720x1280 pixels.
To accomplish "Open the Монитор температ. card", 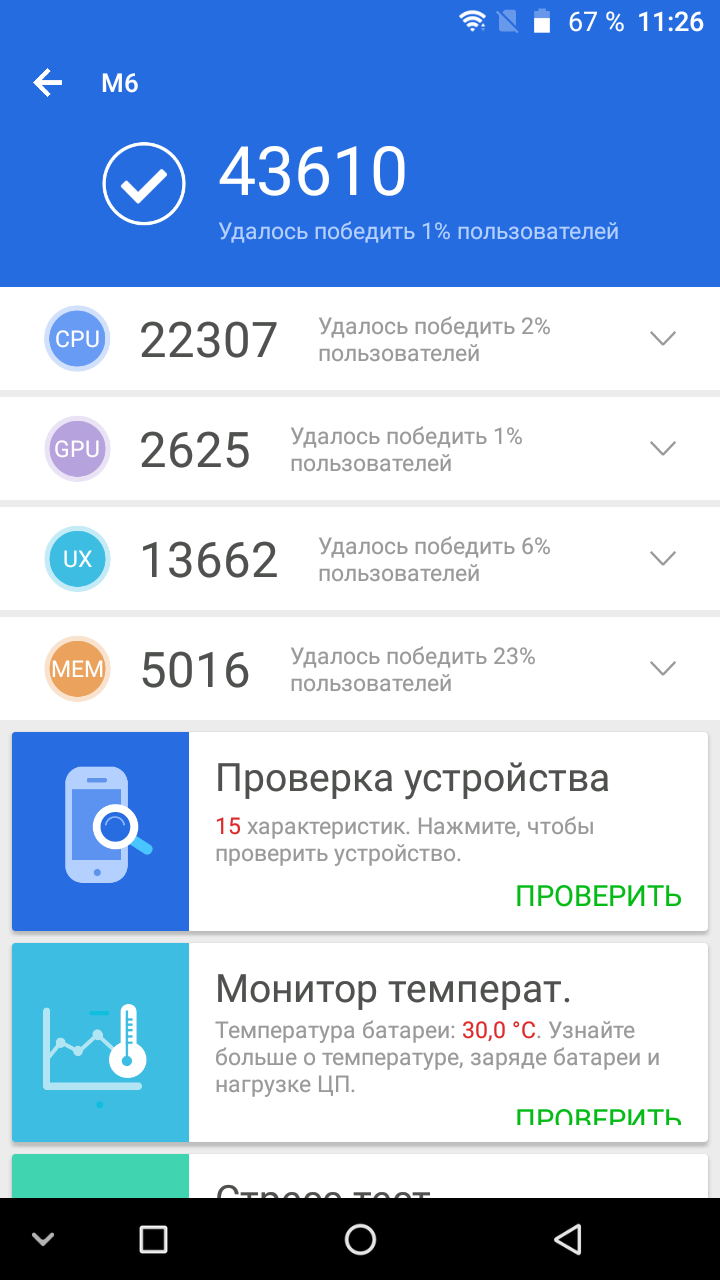I will [x=360, y=1042].
